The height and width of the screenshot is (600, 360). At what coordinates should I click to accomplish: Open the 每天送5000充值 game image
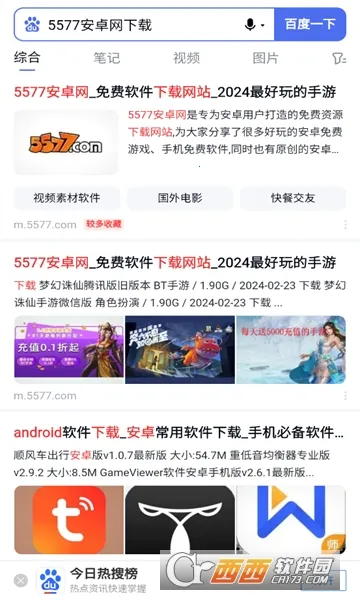[291, 350]
